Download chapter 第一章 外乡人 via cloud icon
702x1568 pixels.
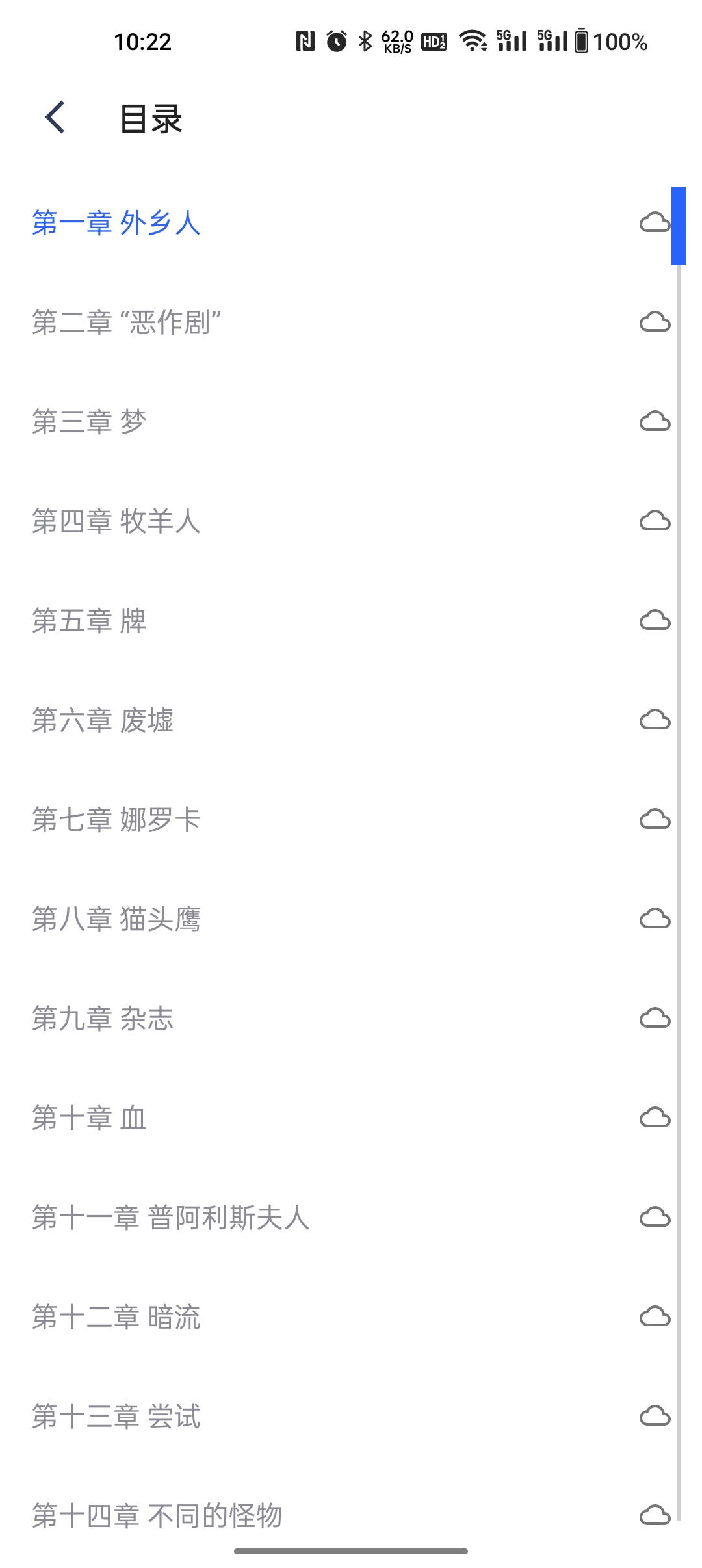pyautogui.click(x=656, y=223)
